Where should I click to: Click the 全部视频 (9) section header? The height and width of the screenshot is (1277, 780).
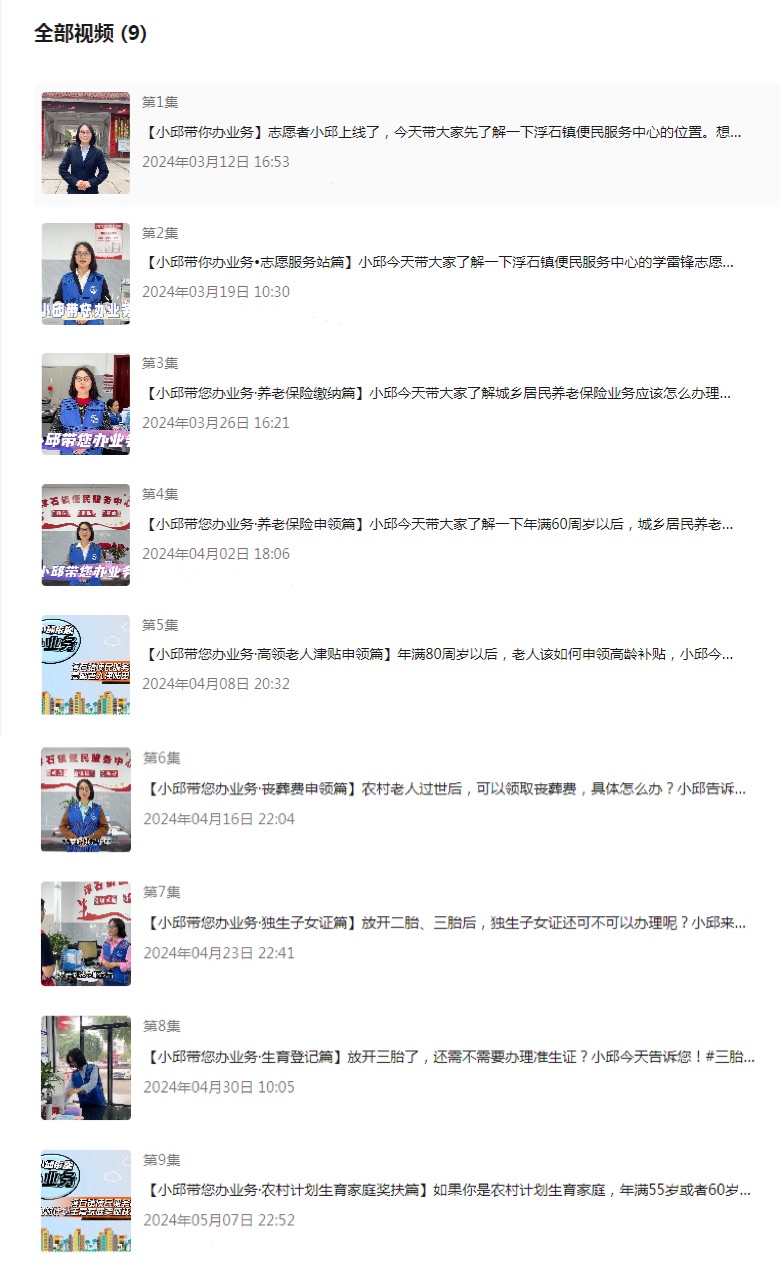click(90, 33)
